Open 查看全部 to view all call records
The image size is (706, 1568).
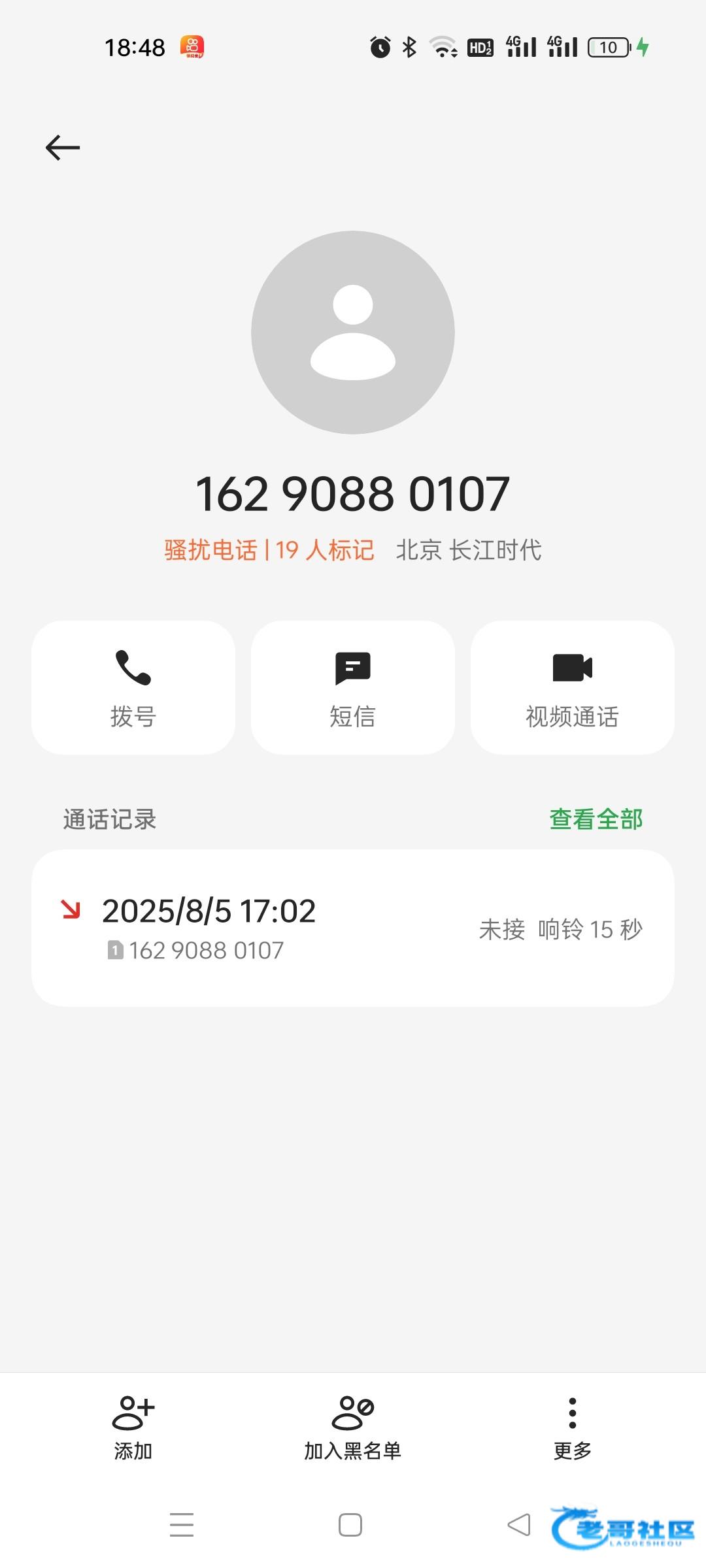pos(596,819)
